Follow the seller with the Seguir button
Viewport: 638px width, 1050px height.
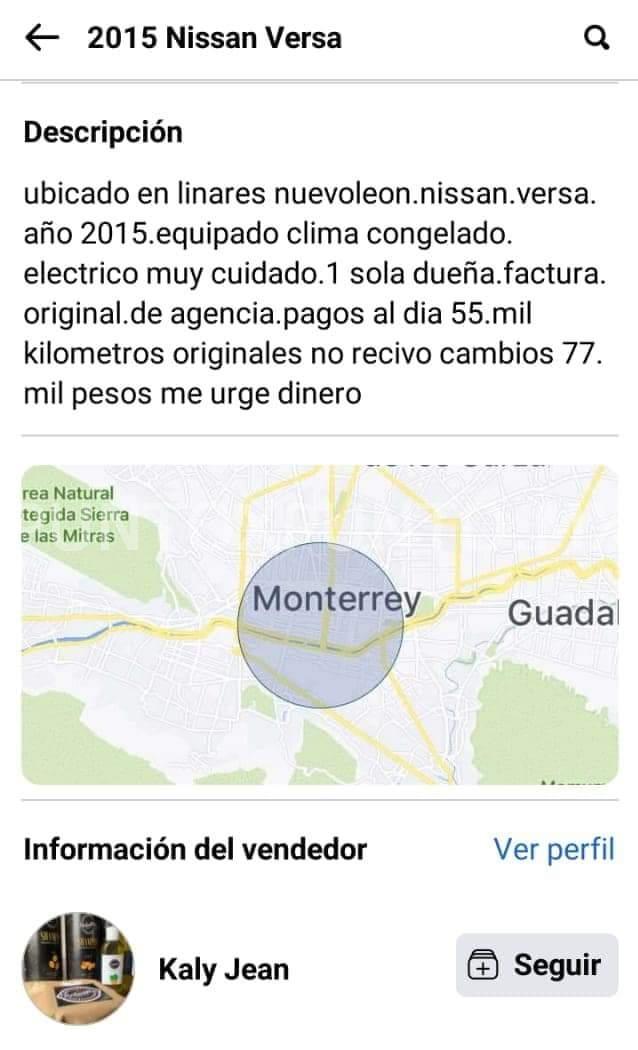537,965
